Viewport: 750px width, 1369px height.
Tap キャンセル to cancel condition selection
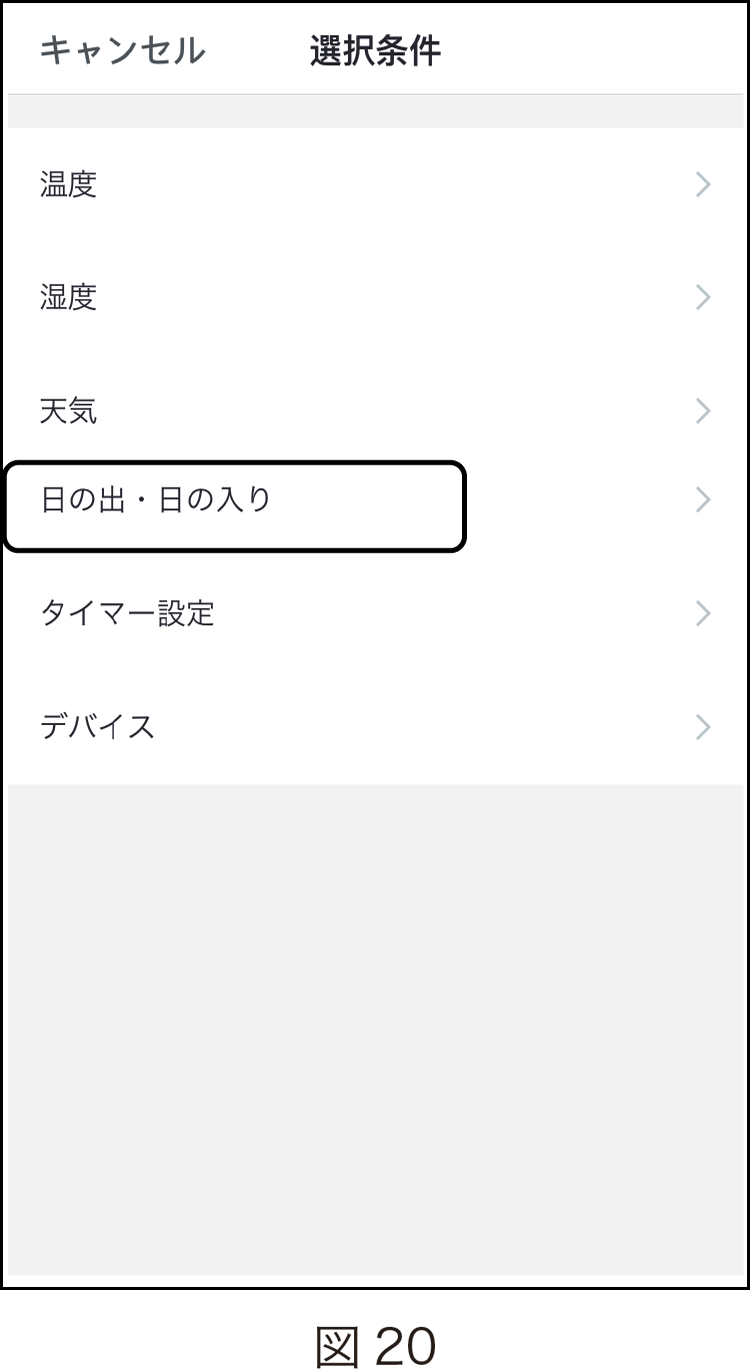pyautogui.click(x=122, y=50)
